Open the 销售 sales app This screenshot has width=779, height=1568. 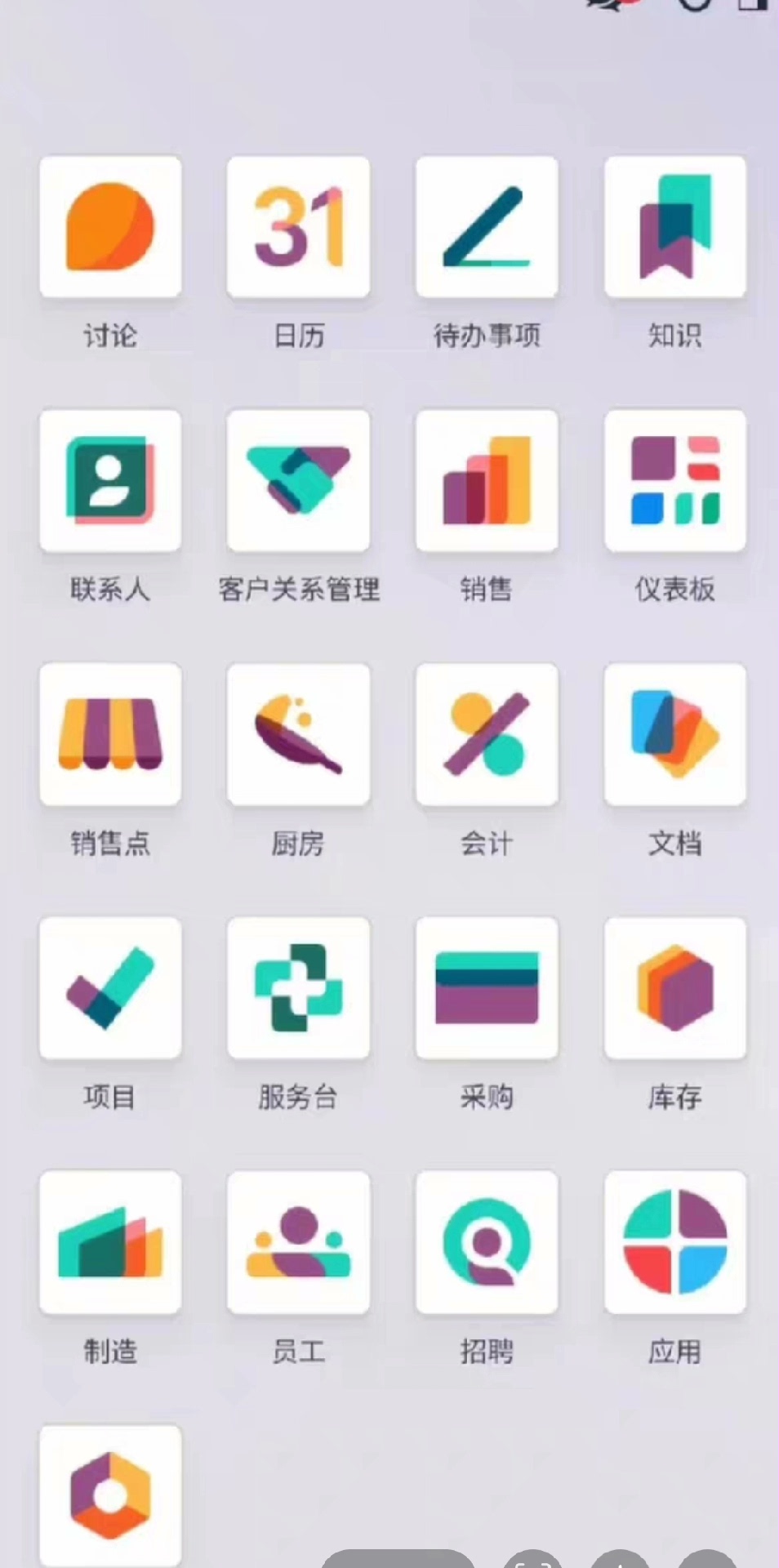point(487,481)
